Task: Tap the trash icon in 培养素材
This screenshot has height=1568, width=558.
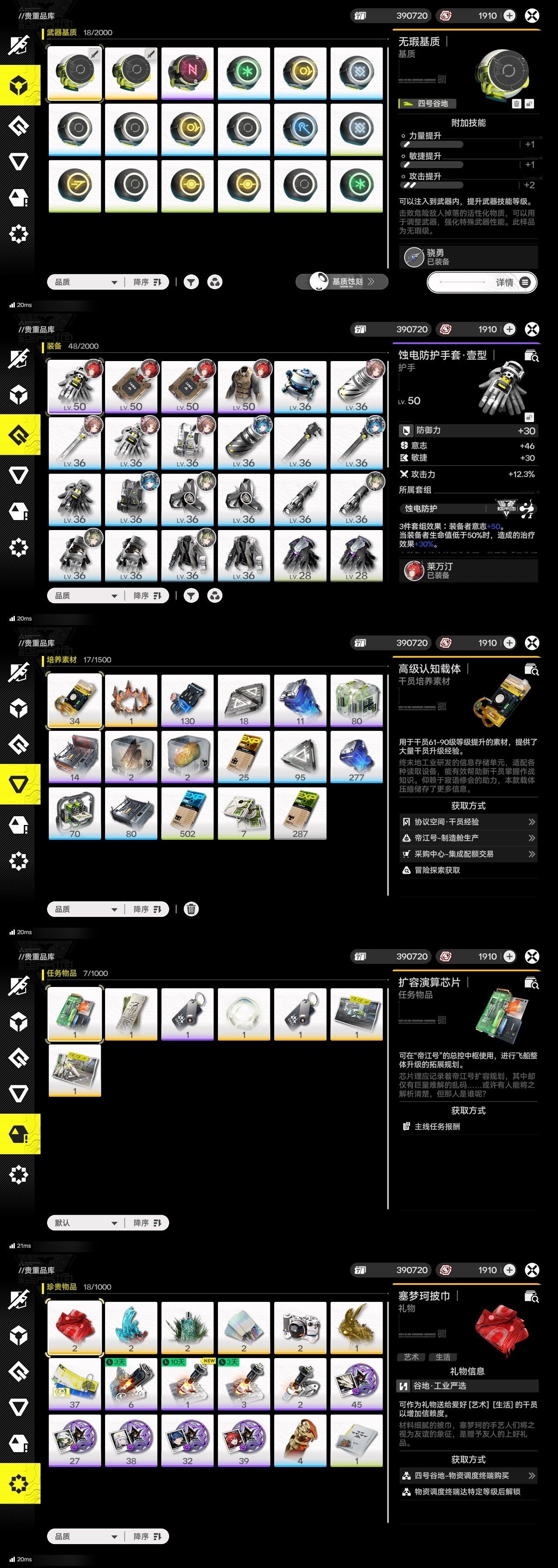Action: coord(191,909)
